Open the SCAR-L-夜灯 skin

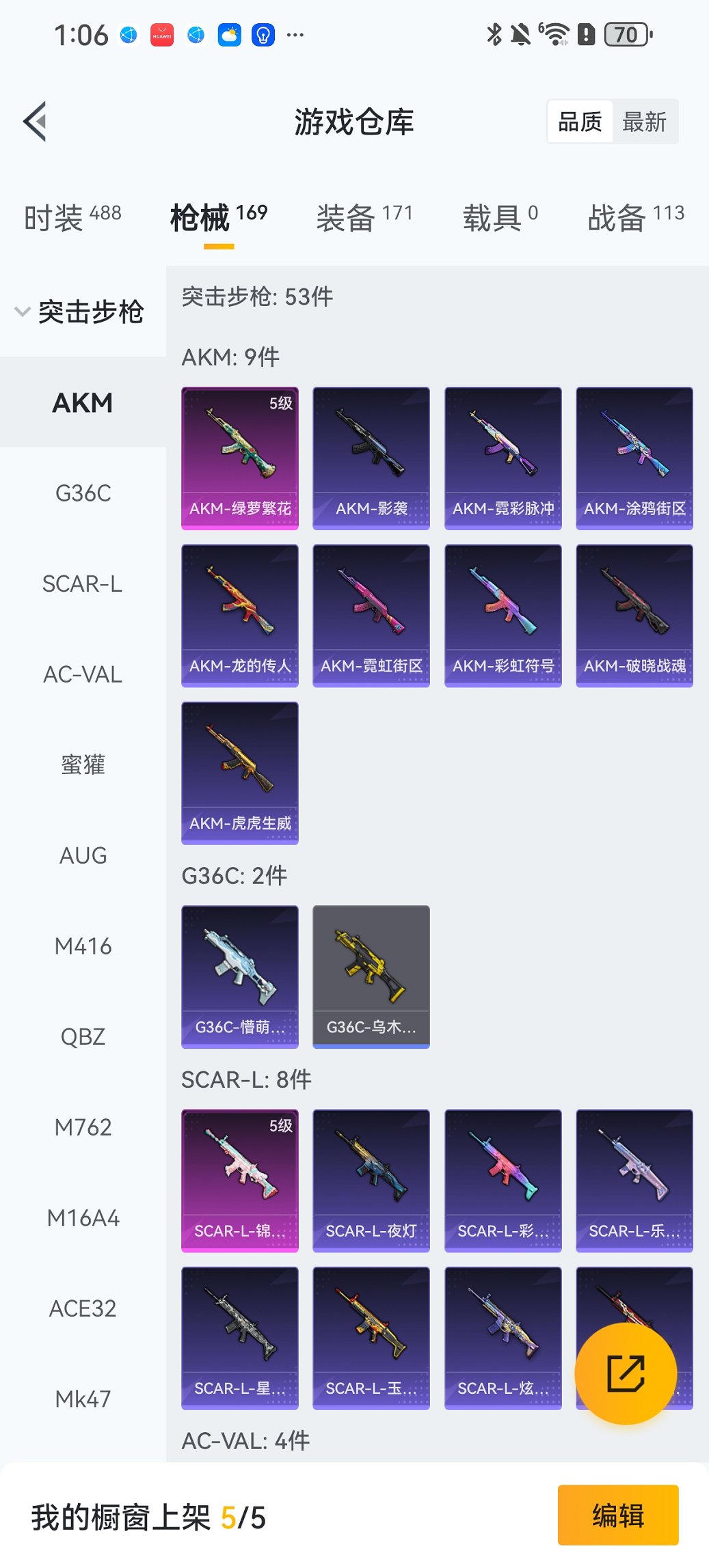coord(371,1180)
